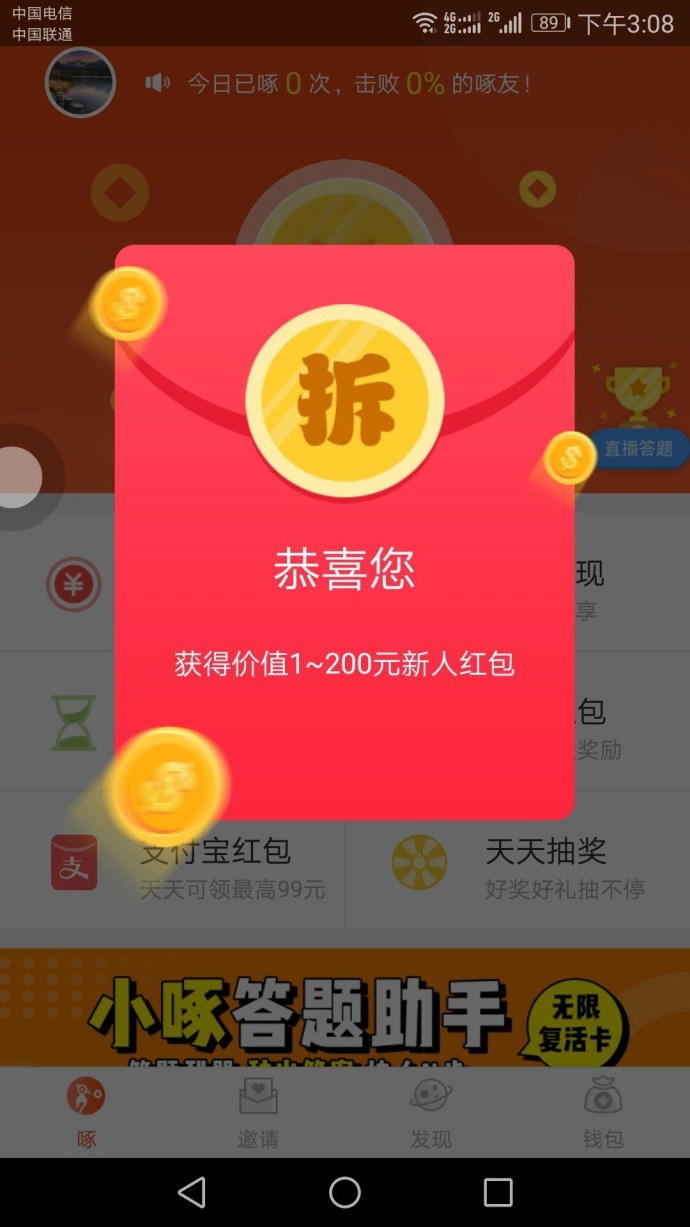
Task: Switch to the 发现 tab
Action: (431, 1113)
